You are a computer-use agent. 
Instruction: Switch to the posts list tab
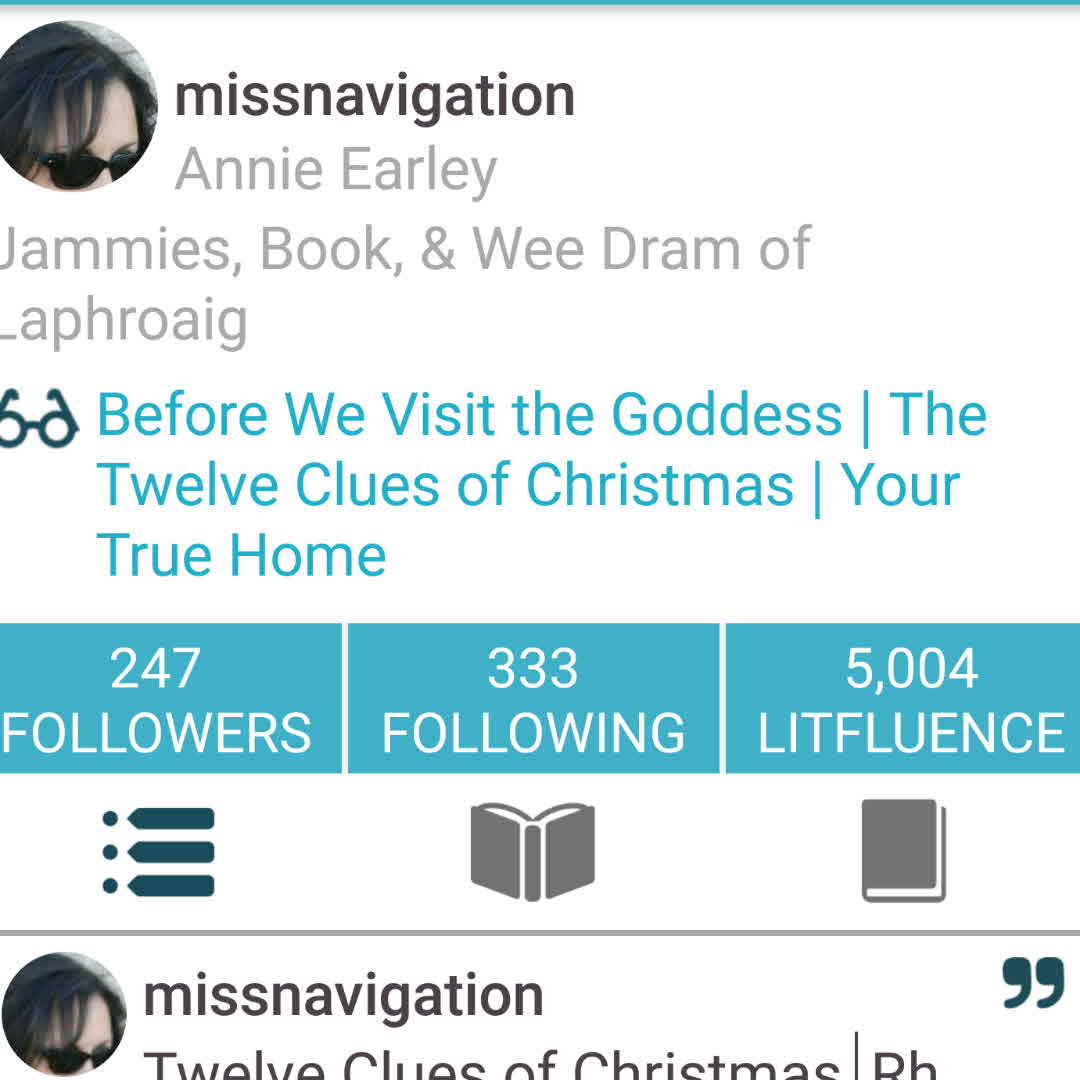(x=160, y=851)
